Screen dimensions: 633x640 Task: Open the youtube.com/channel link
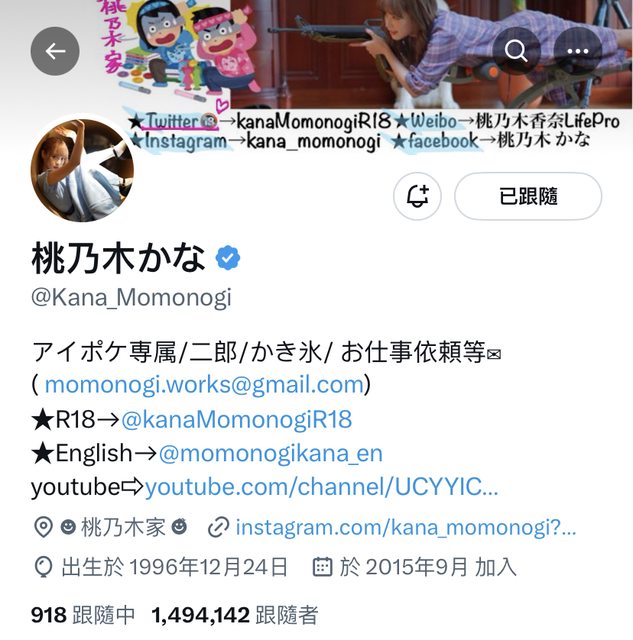coord(321,487)
